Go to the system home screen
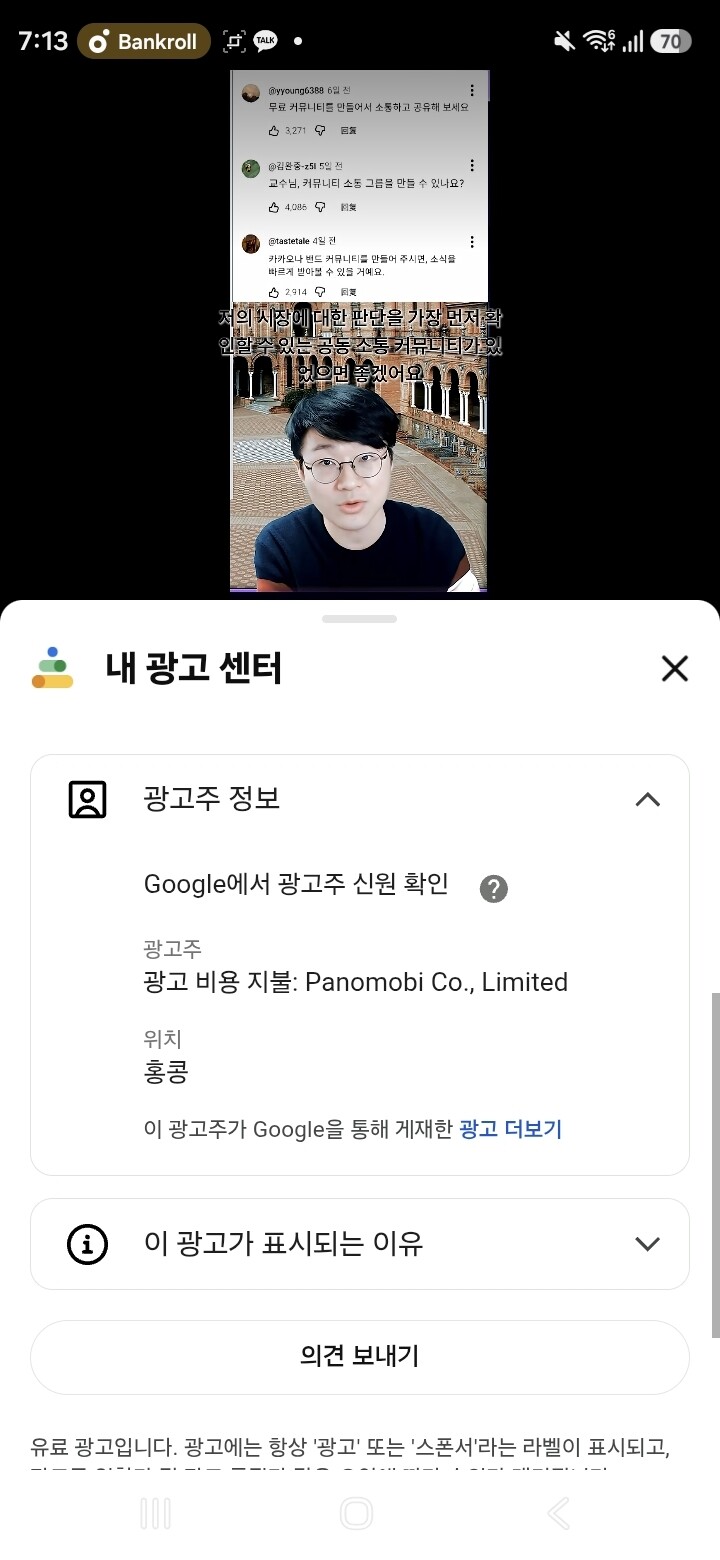The image size is (720, 1560). pos(357,1513)
